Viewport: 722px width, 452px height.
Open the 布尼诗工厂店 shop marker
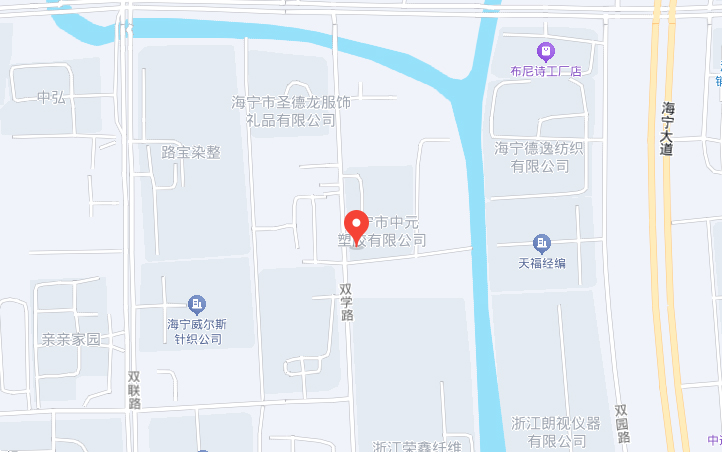546,51
